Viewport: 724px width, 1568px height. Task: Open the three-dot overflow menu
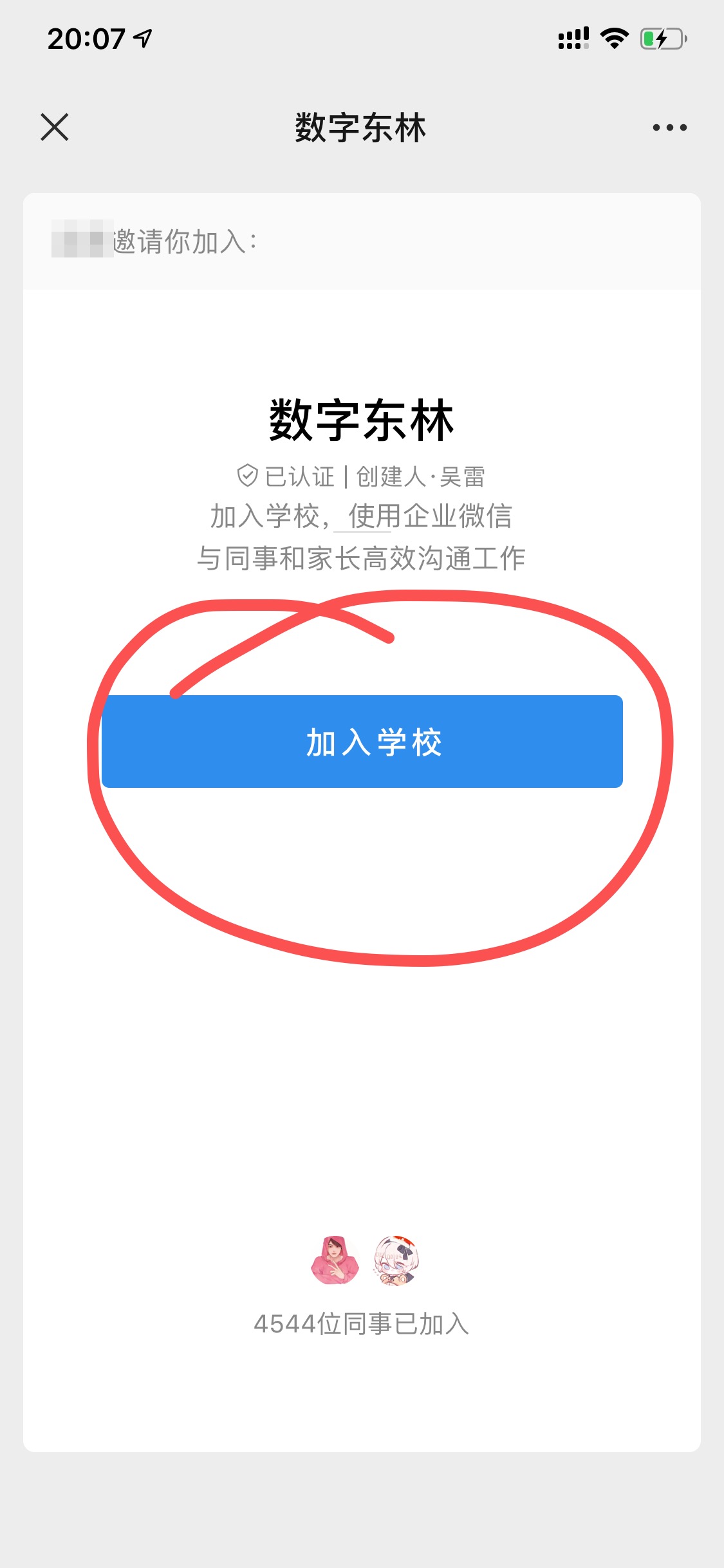pyautogui.click(x=669, y=127)
